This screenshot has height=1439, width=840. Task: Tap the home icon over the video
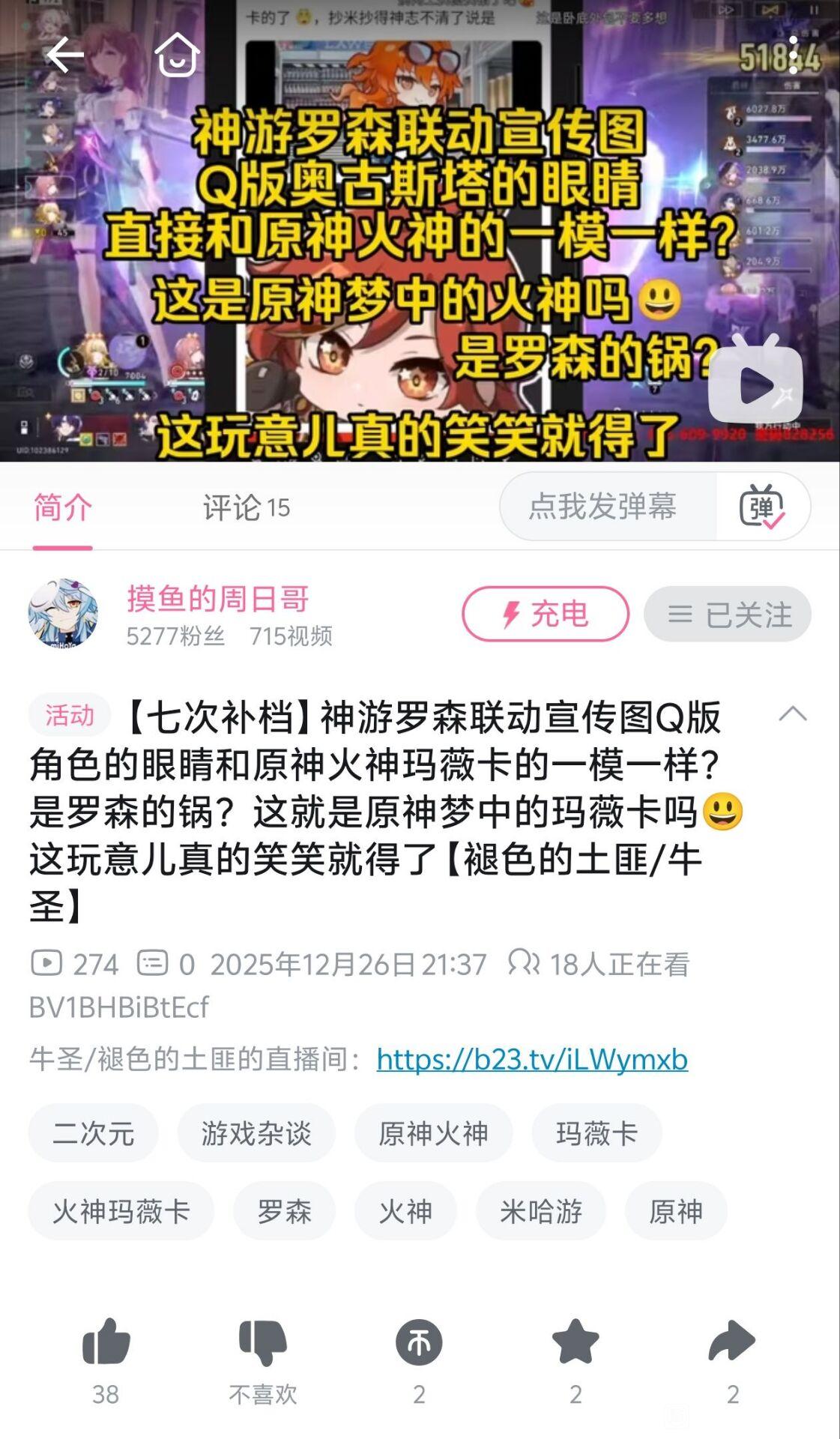(177, 55)
